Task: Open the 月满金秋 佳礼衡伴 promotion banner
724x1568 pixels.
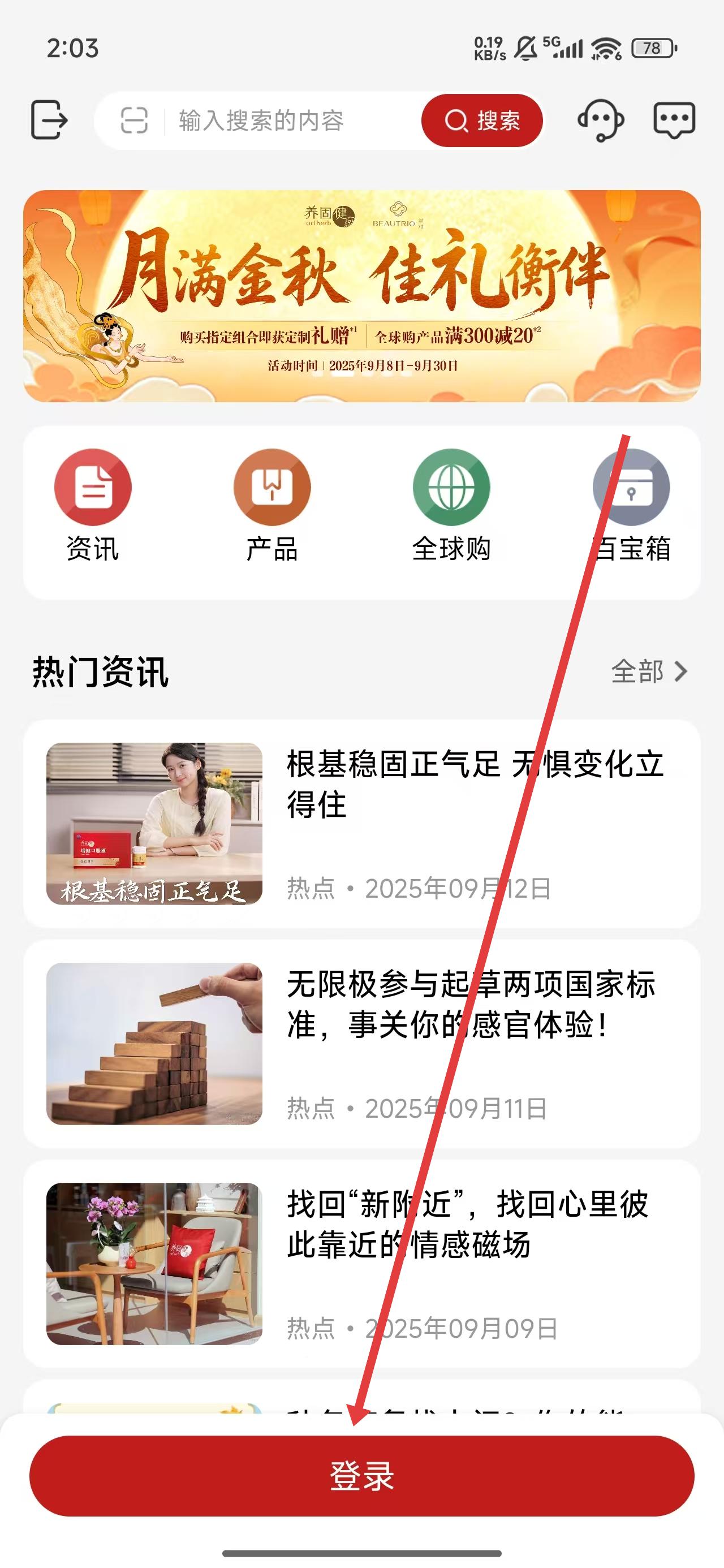Action: 361,296
